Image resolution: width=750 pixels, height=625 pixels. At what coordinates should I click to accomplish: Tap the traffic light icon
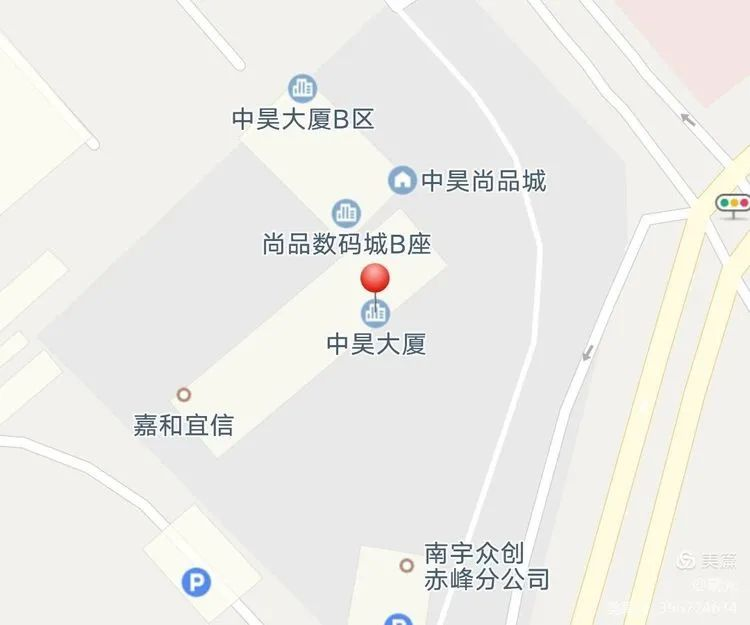[733, 204]
